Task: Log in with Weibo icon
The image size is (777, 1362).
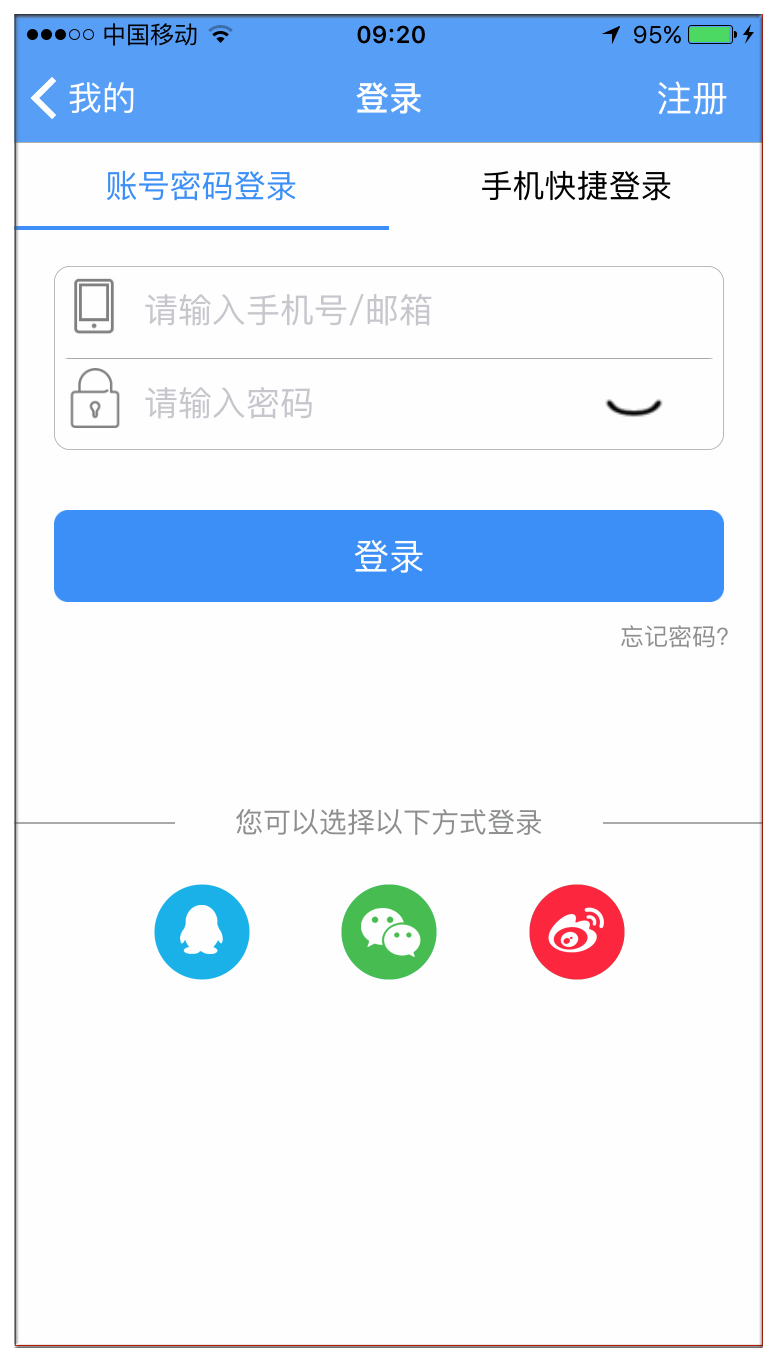Action: point(577,932)
